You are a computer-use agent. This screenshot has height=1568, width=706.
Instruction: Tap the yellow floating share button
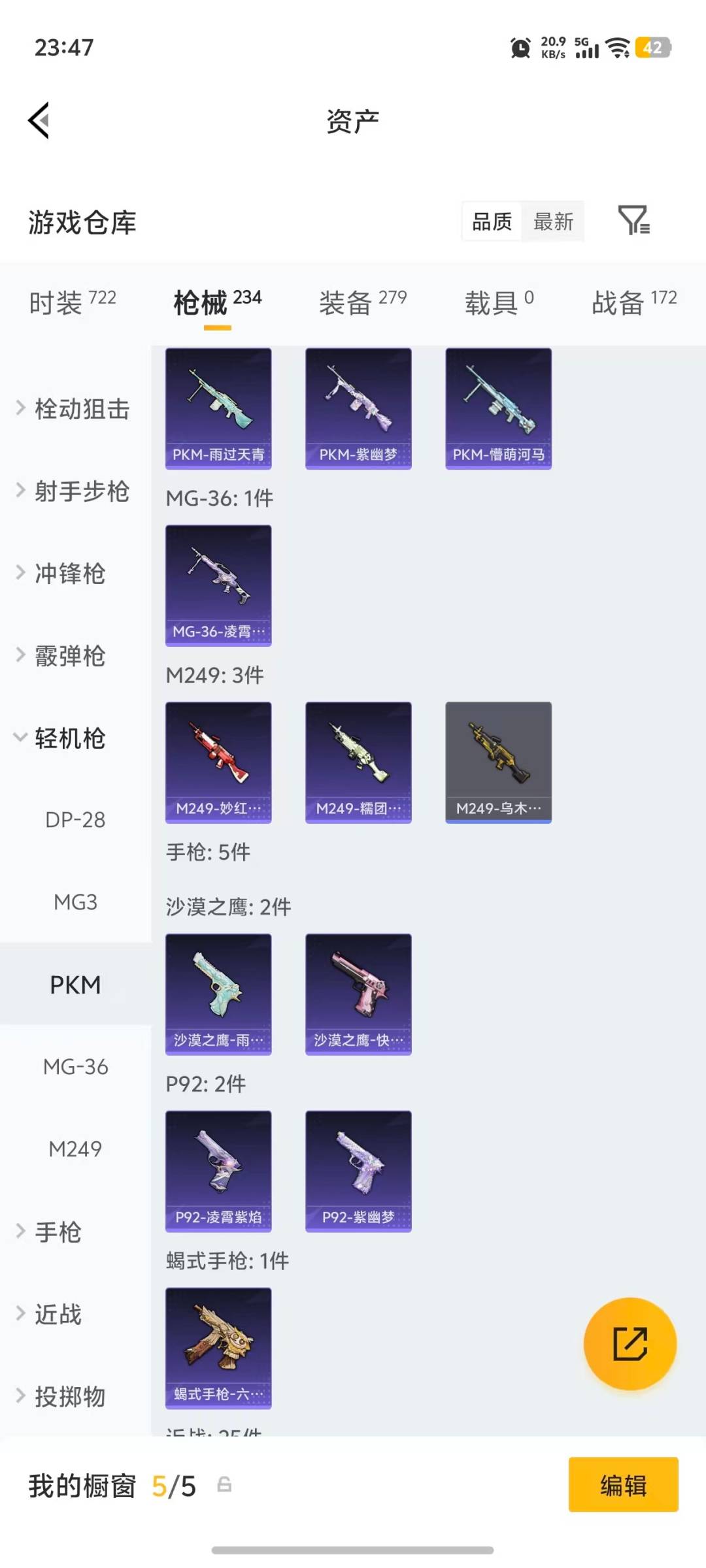coord(630,1344)
